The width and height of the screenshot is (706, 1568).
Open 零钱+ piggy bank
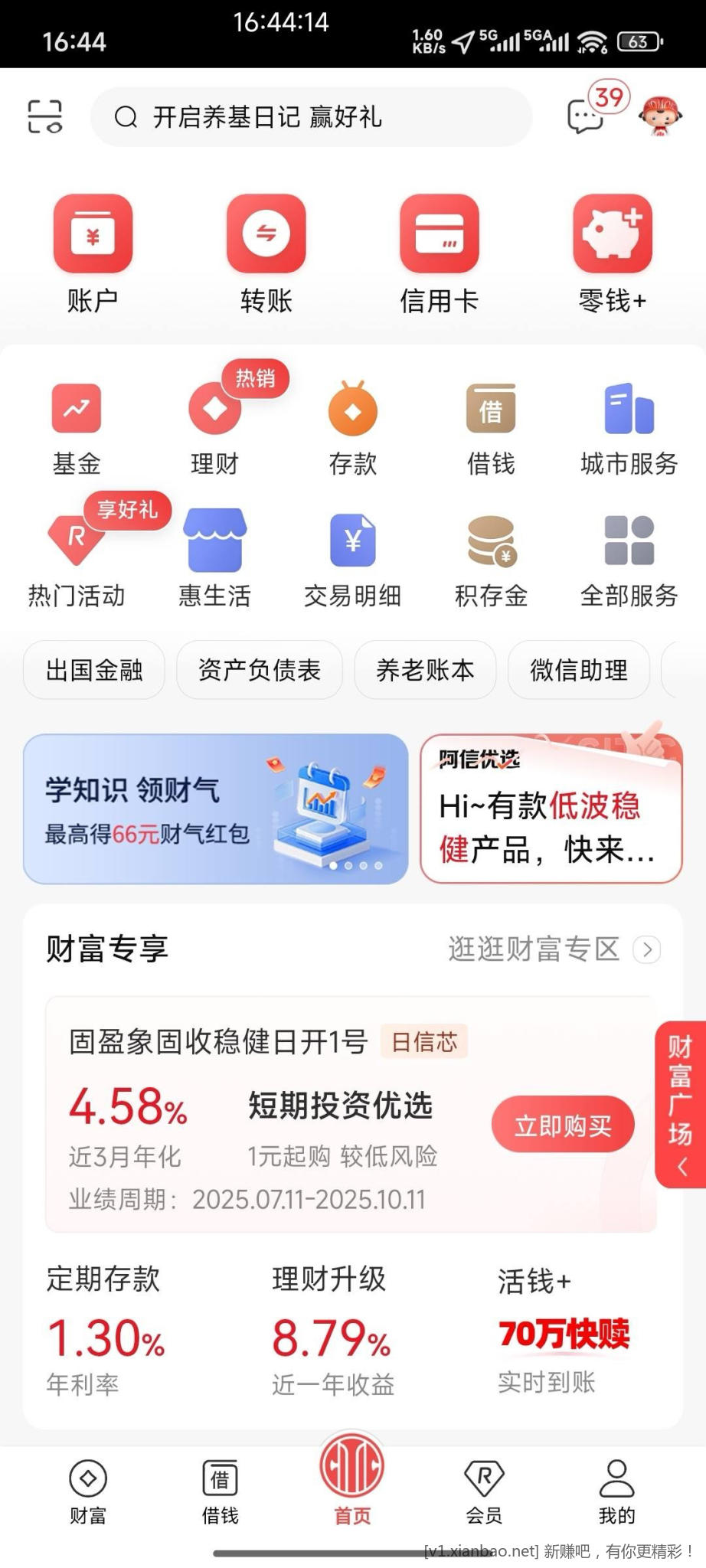point(613,253)
